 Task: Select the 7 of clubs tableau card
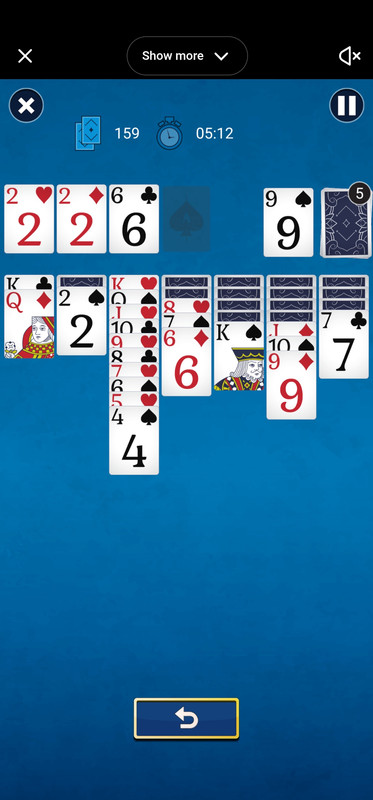pyautogui.click(x=344, y=344)
